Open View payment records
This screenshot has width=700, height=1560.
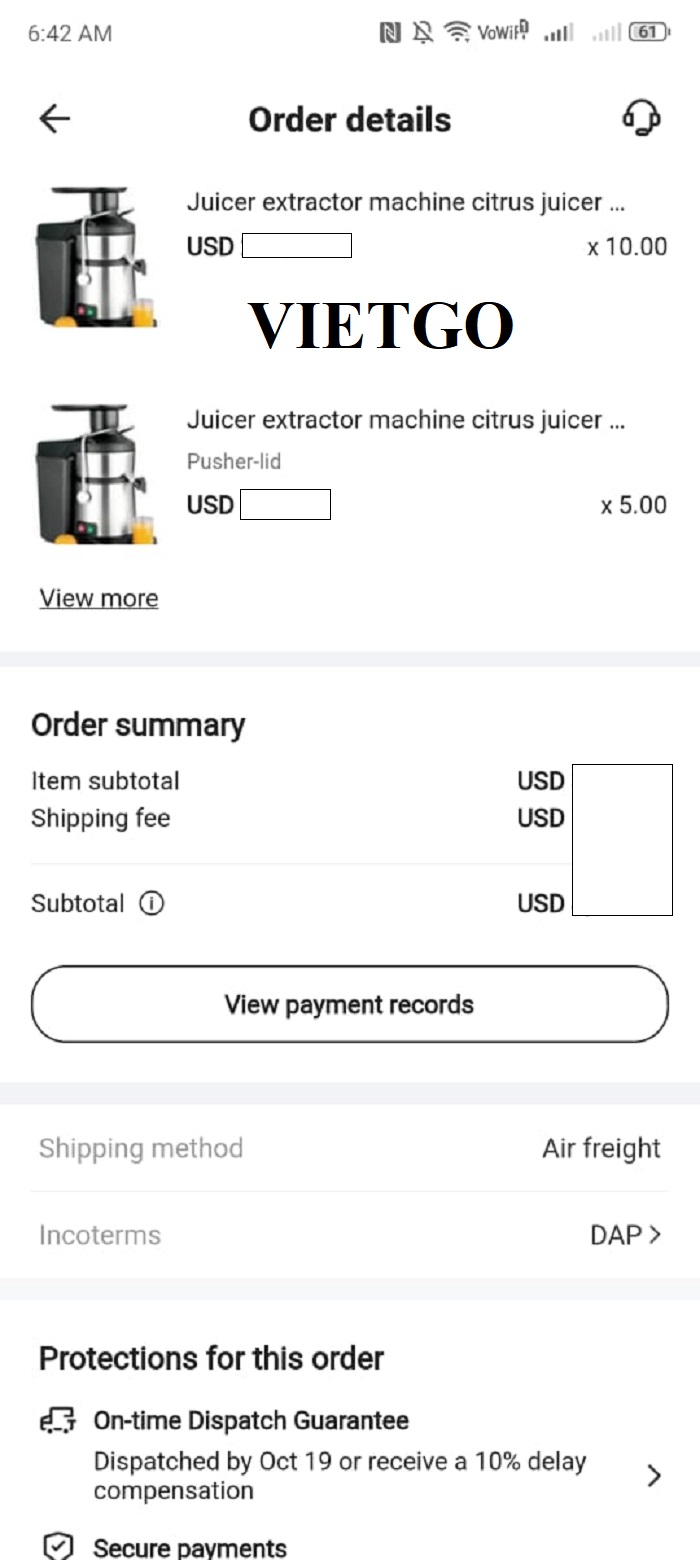tap(350, 1004)
